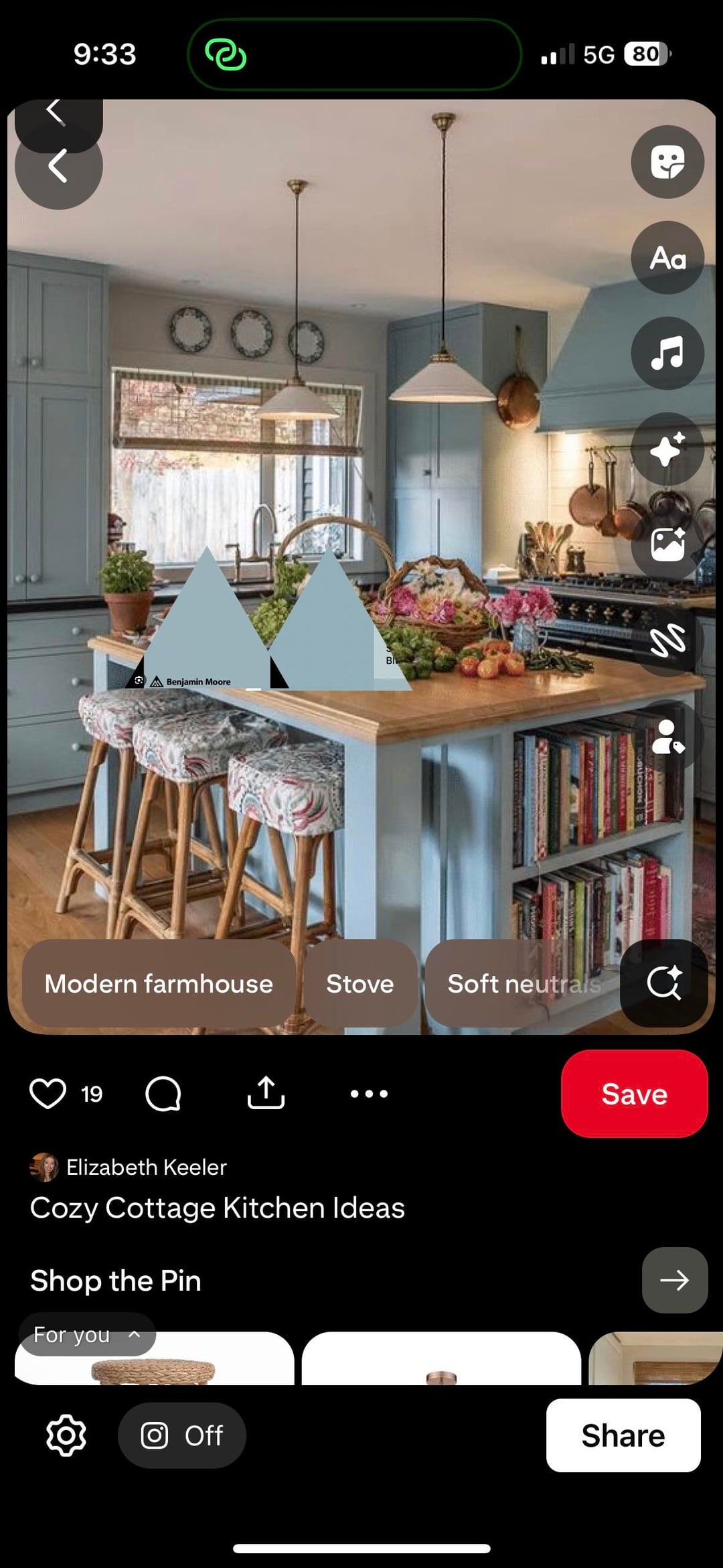Save this pin
Screen dimensions: 723x1568
[633, 1094]
